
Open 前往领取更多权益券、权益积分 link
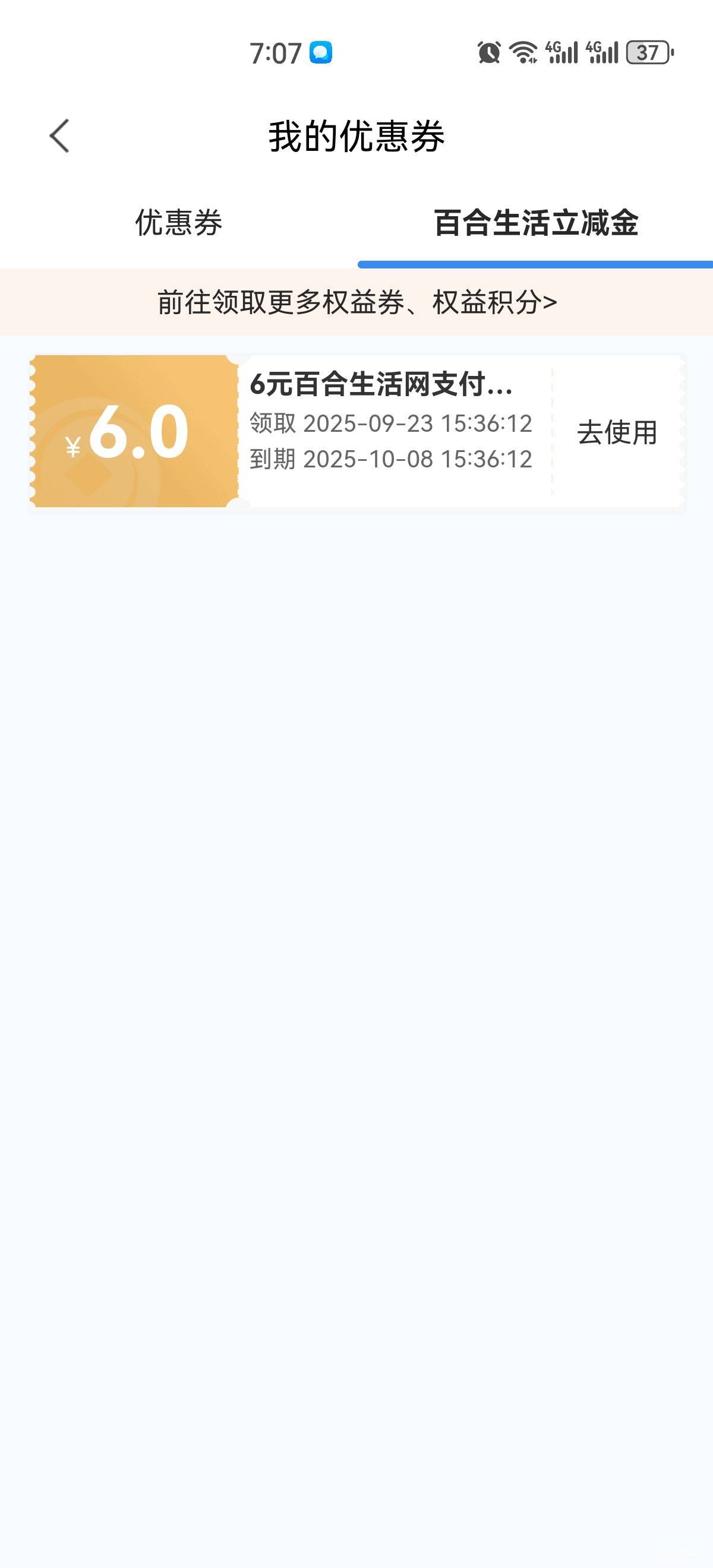point(357,302)
